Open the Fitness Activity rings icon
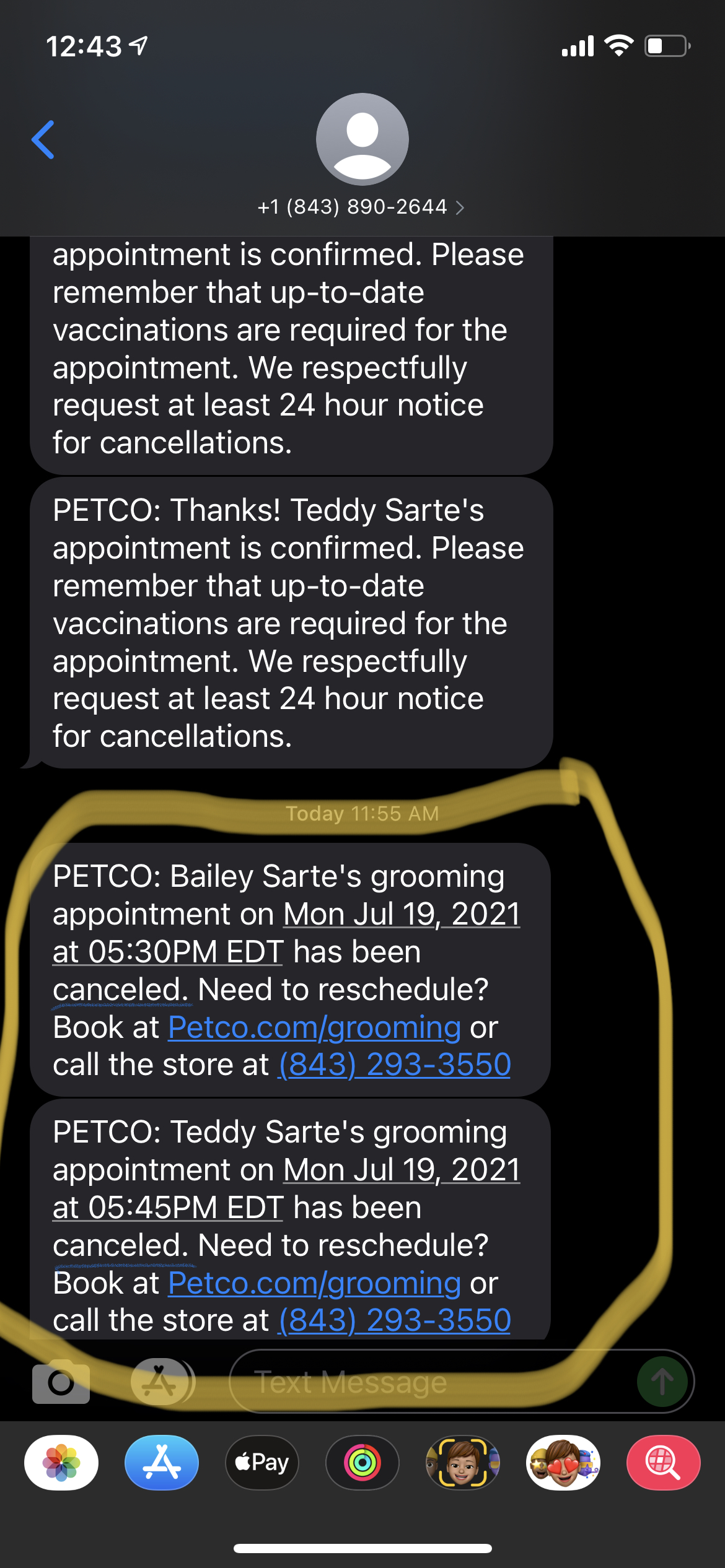Image resolution: width=725 pixels, height=1568 pixels. (x=362, y=1463)
